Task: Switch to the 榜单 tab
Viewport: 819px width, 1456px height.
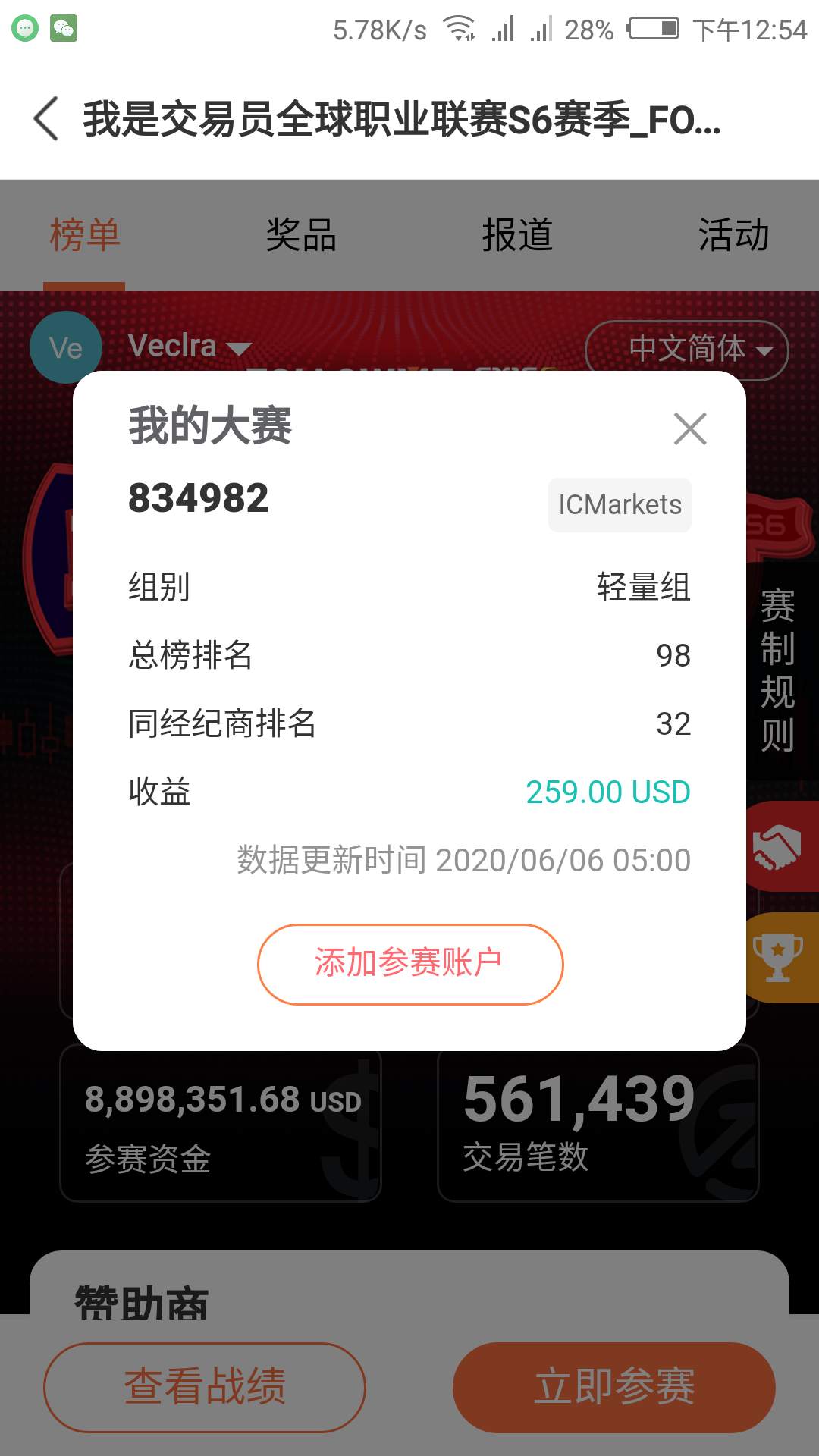Action: [85, 235]
